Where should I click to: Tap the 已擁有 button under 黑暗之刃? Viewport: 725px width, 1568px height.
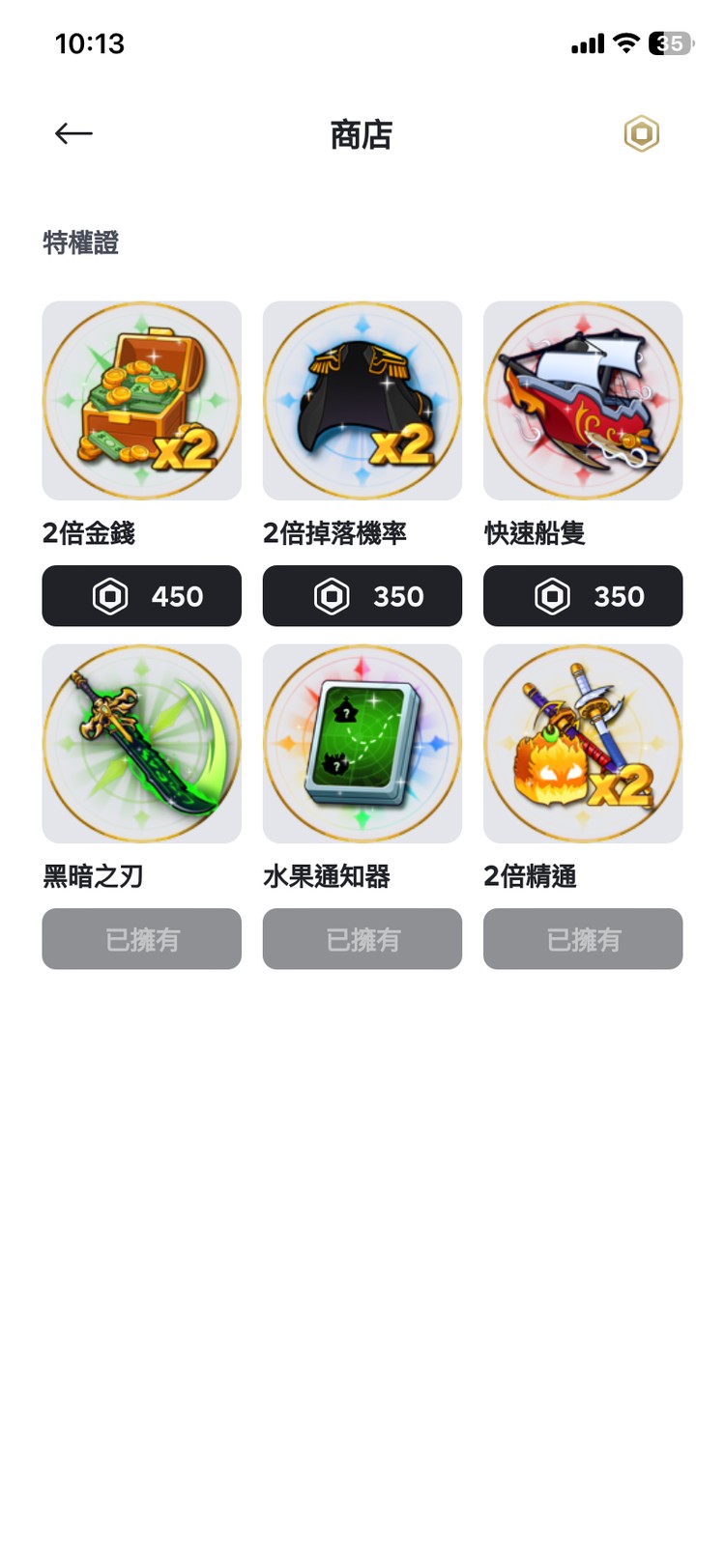pyautogui.click(x=141, y=939)
